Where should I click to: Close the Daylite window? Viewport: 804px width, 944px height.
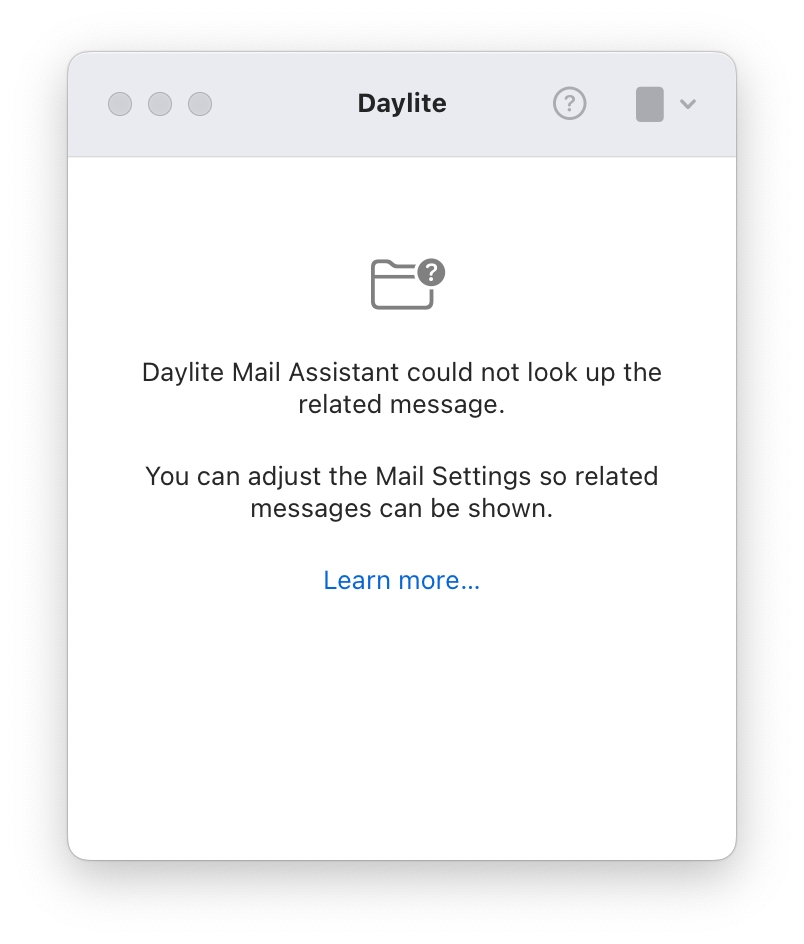[x=120, y=104]
